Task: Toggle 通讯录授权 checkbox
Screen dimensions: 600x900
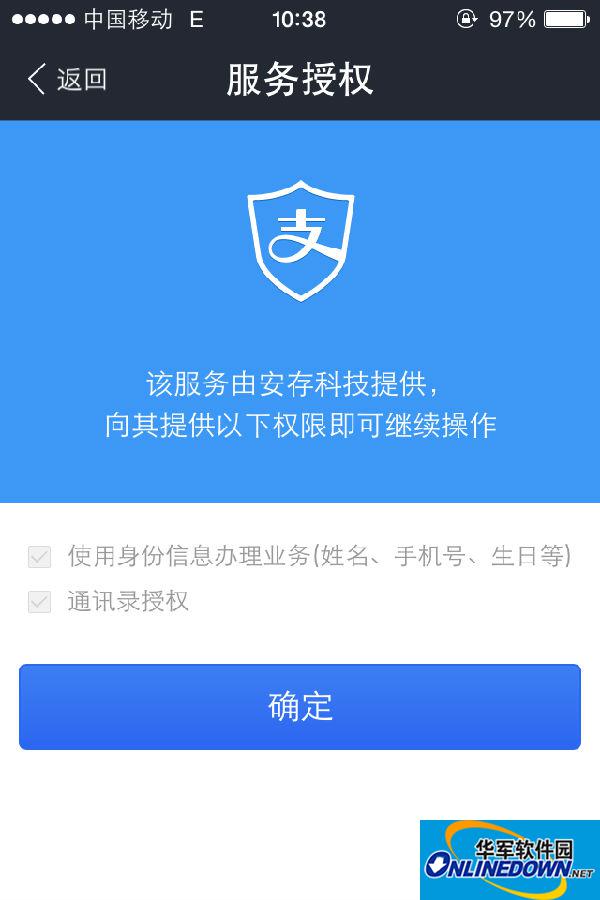Action: pyautogui.click(x=39, y=602)
